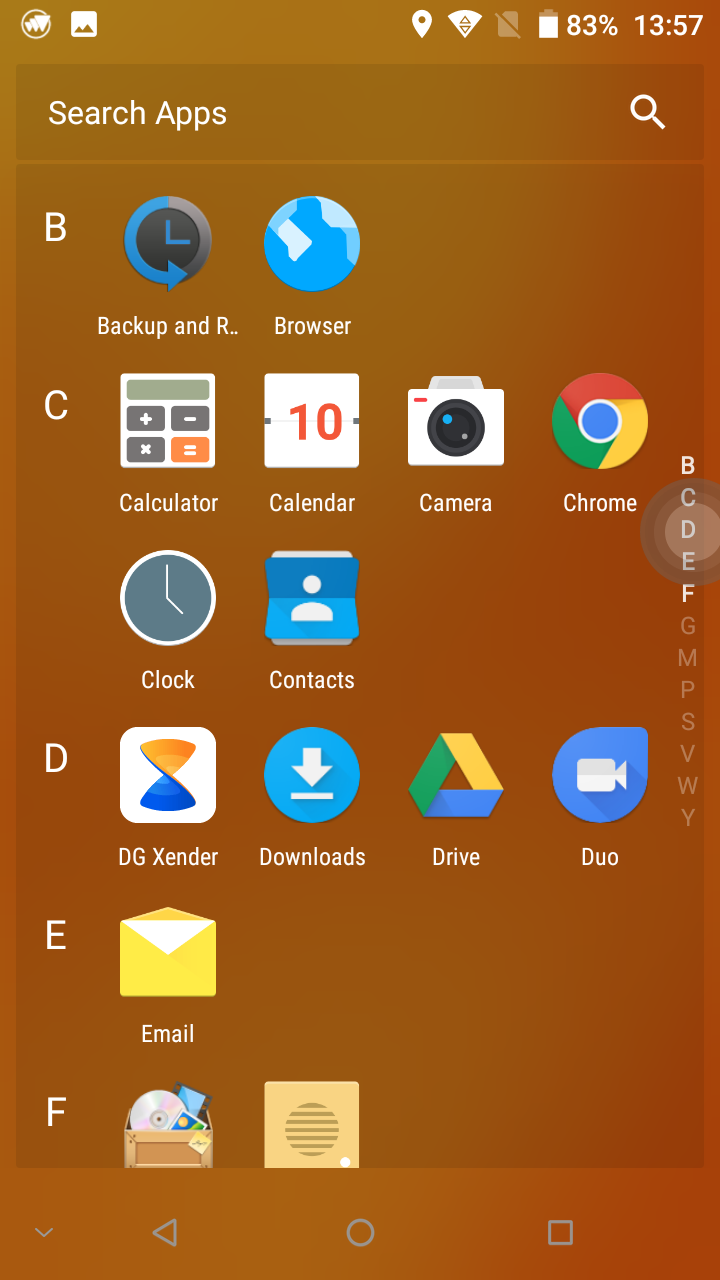Image resolution: width=720 pixels, height=1280 pixels.
Task: Jump to letter M in index
Action: tap(687, 657)
